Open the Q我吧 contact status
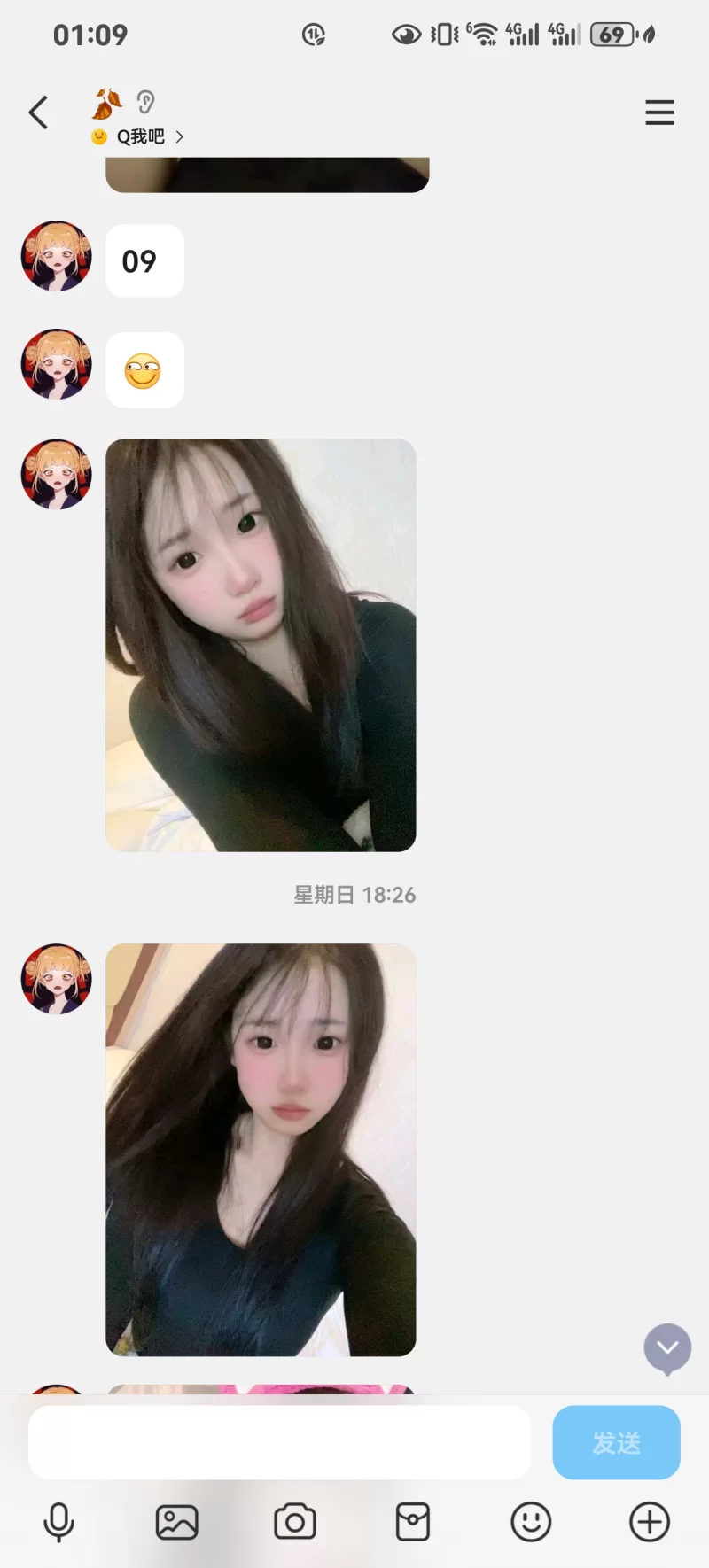The width and height of the screenshot is (709, 1568). [140, 136]
